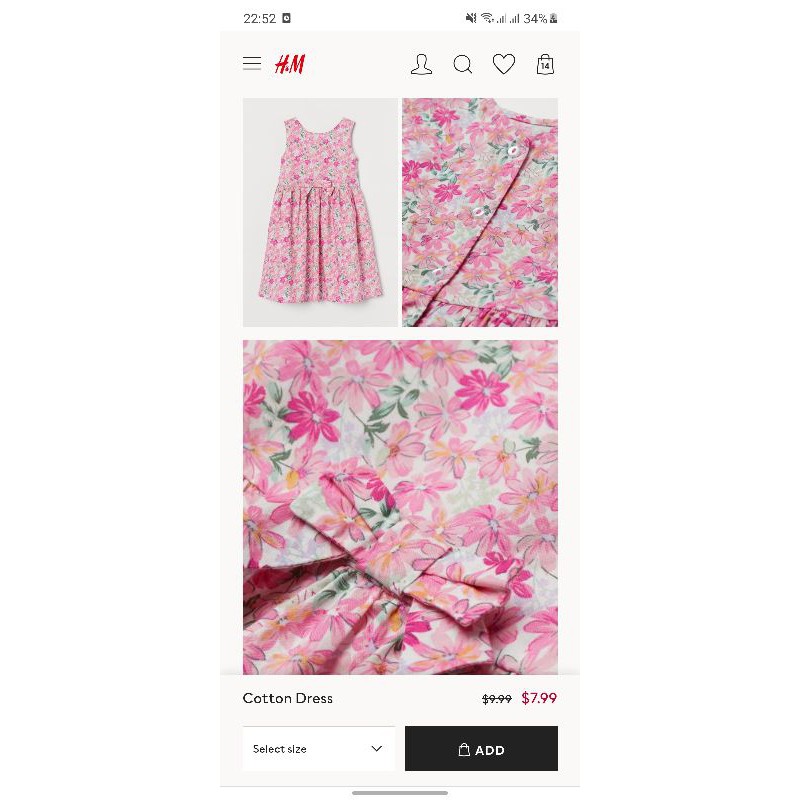This screenshot has height=800, width=800.
Task: Expand the Select size dropdown
Action: [318, 749]
